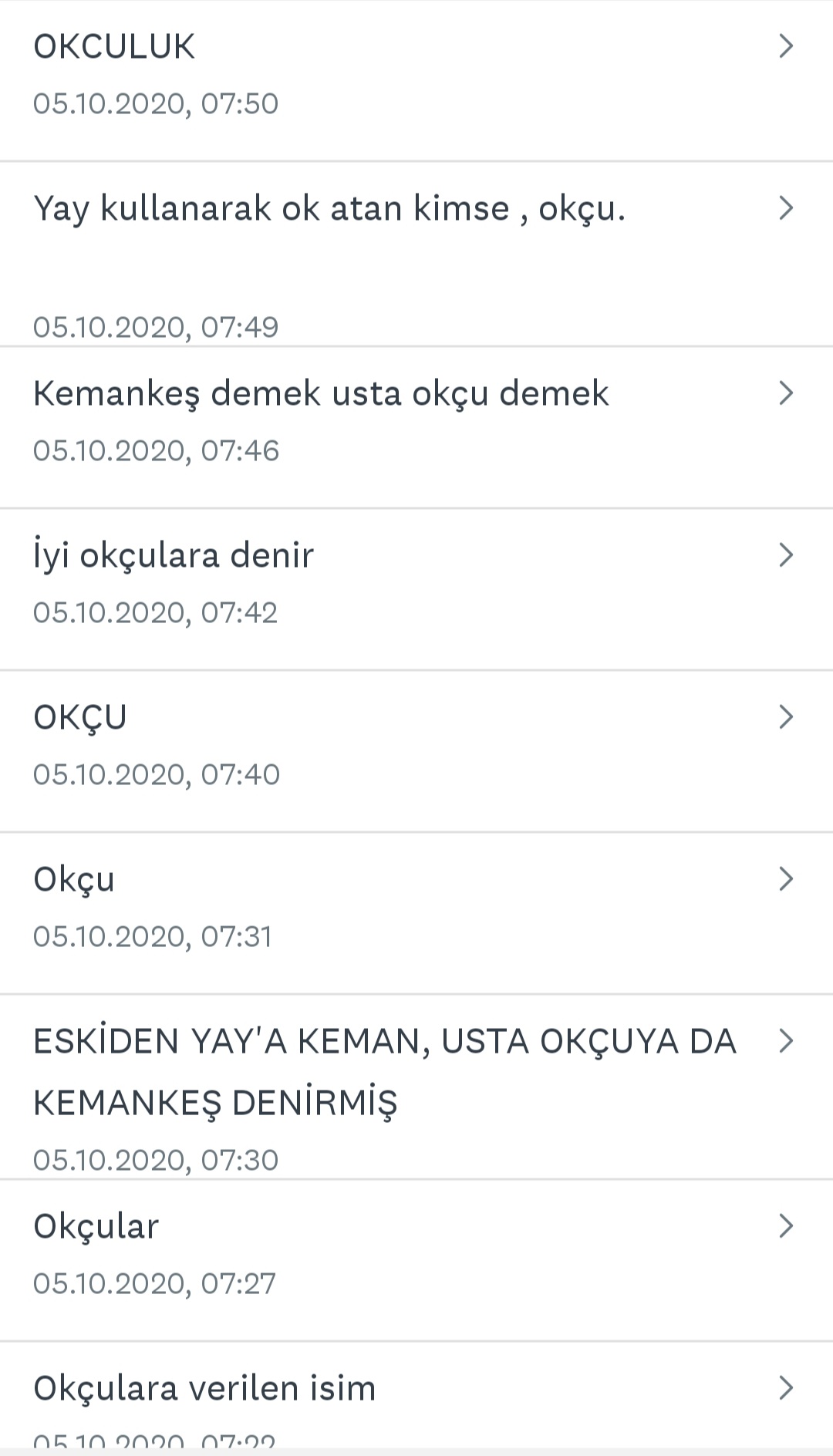Click the 05.10.2020, 07:30 timestamp

coord(156,1159)
